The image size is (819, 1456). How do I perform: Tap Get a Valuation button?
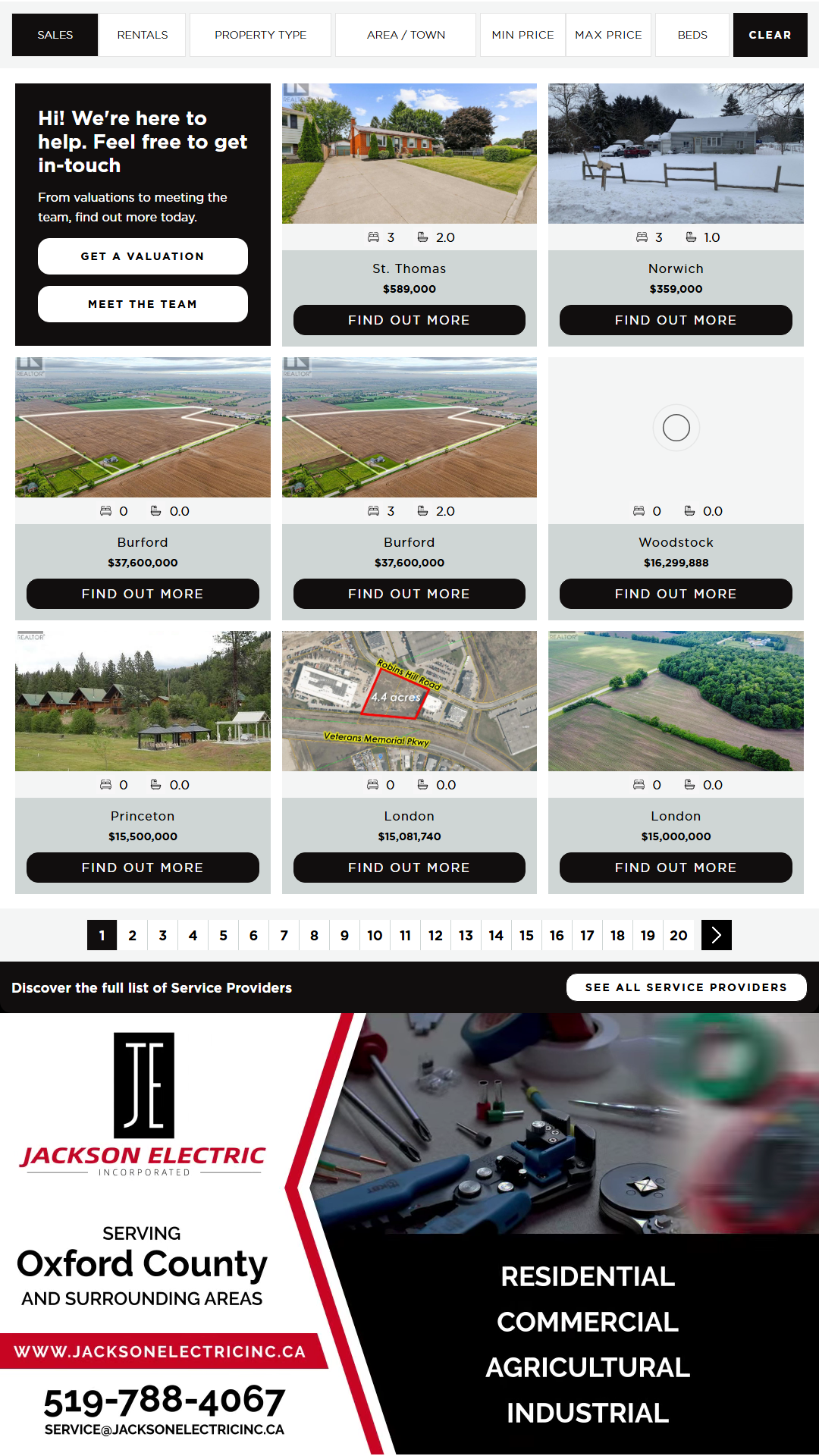[143, 256]
